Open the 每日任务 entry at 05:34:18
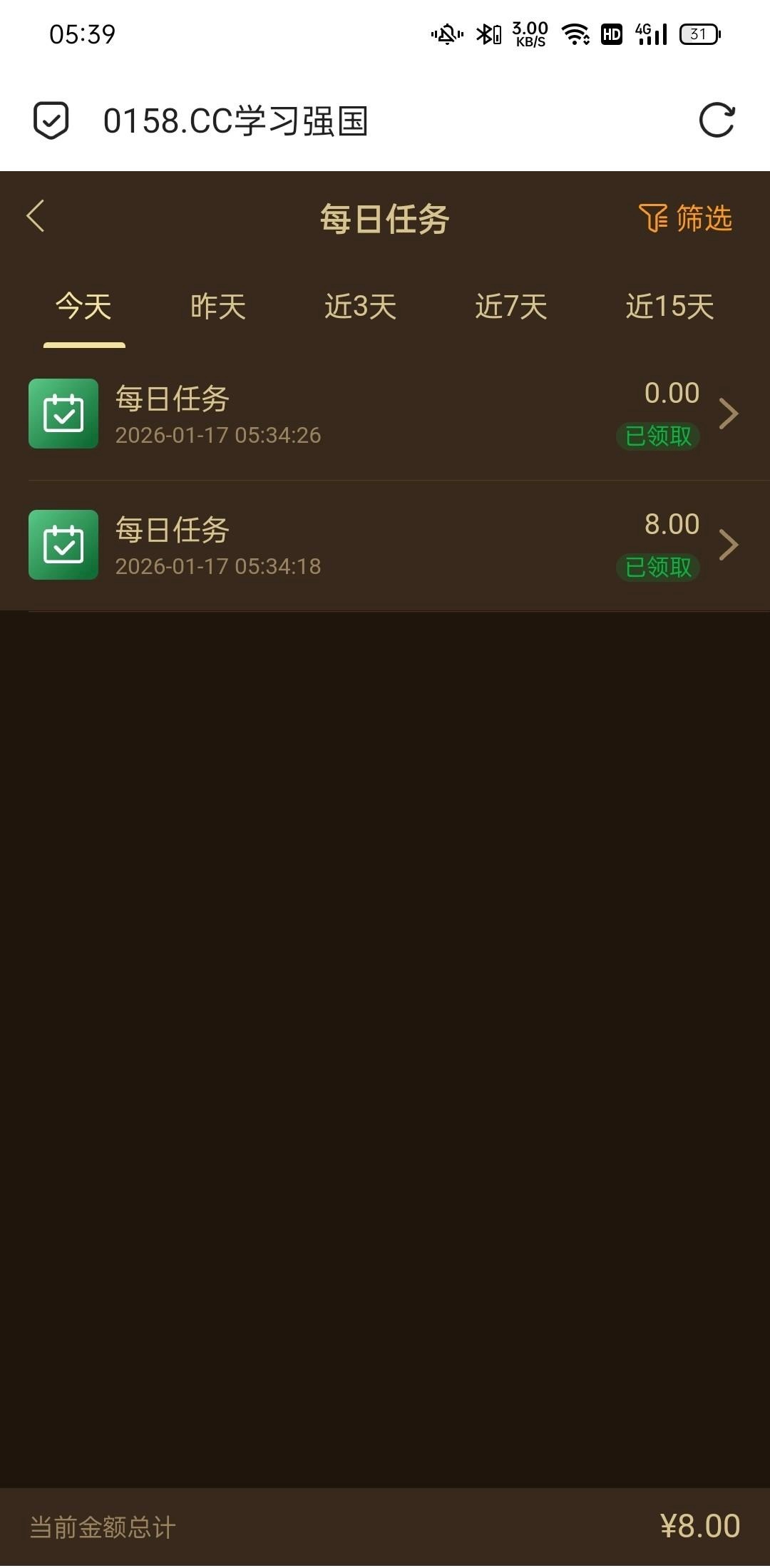770x1568 pixels. (x=385, y=545)
